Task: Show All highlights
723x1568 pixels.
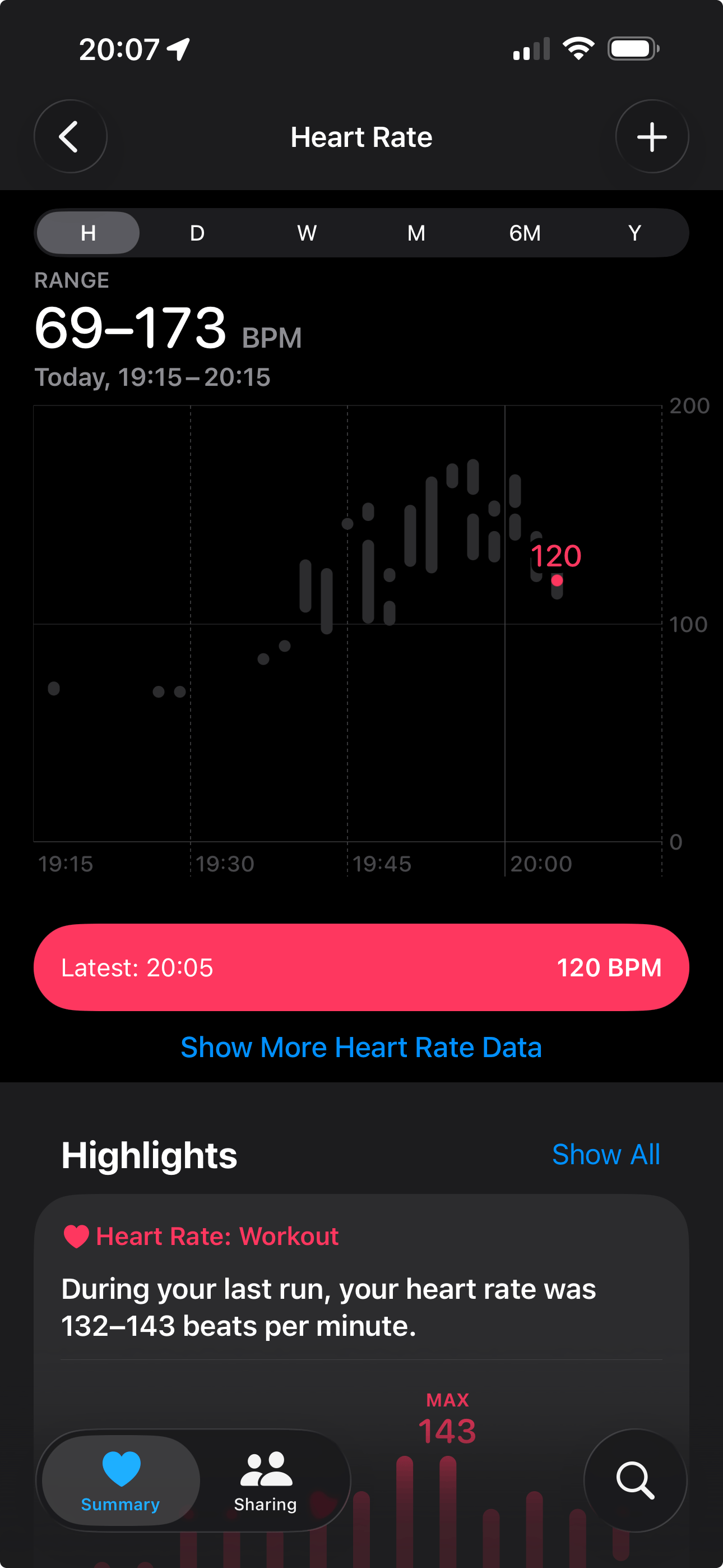Action: (x=606, y=1154)
